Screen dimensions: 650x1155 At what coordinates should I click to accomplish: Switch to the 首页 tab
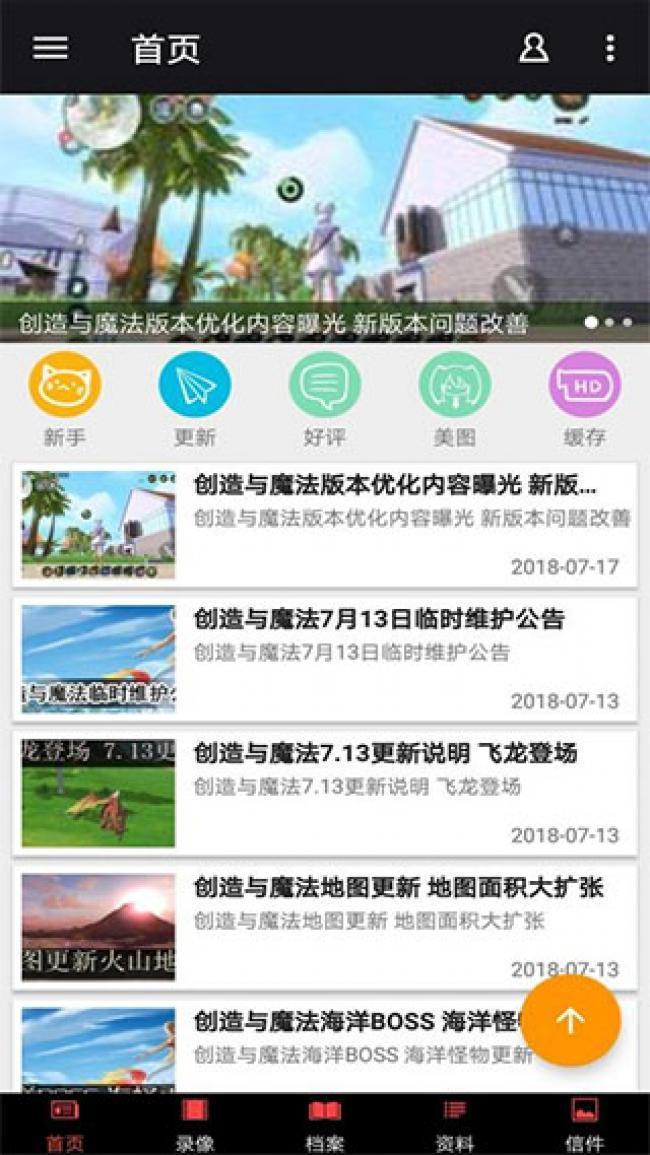pos(65,1124)
